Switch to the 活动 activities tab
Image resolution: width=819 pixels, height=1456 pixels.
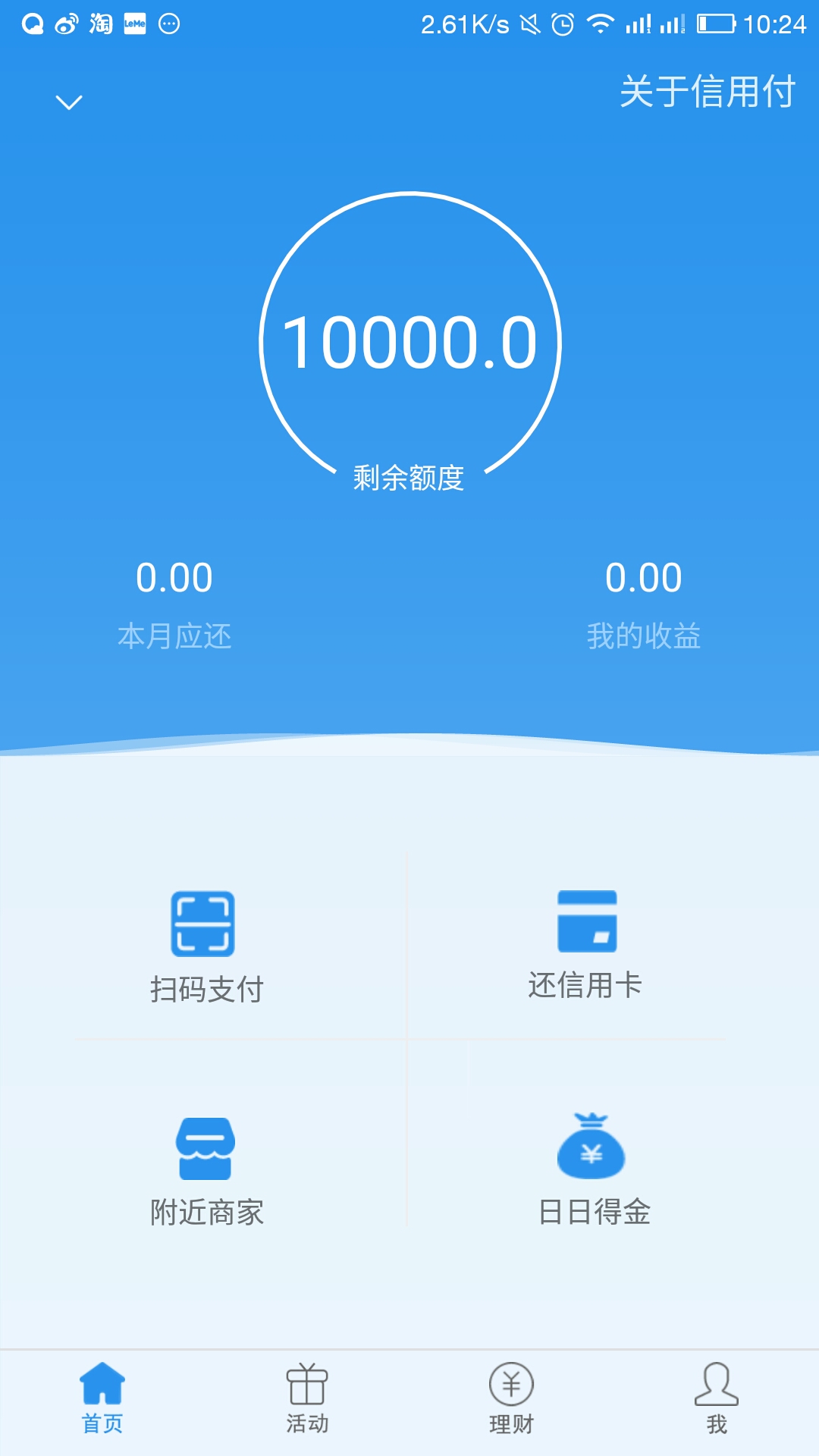307,1398
